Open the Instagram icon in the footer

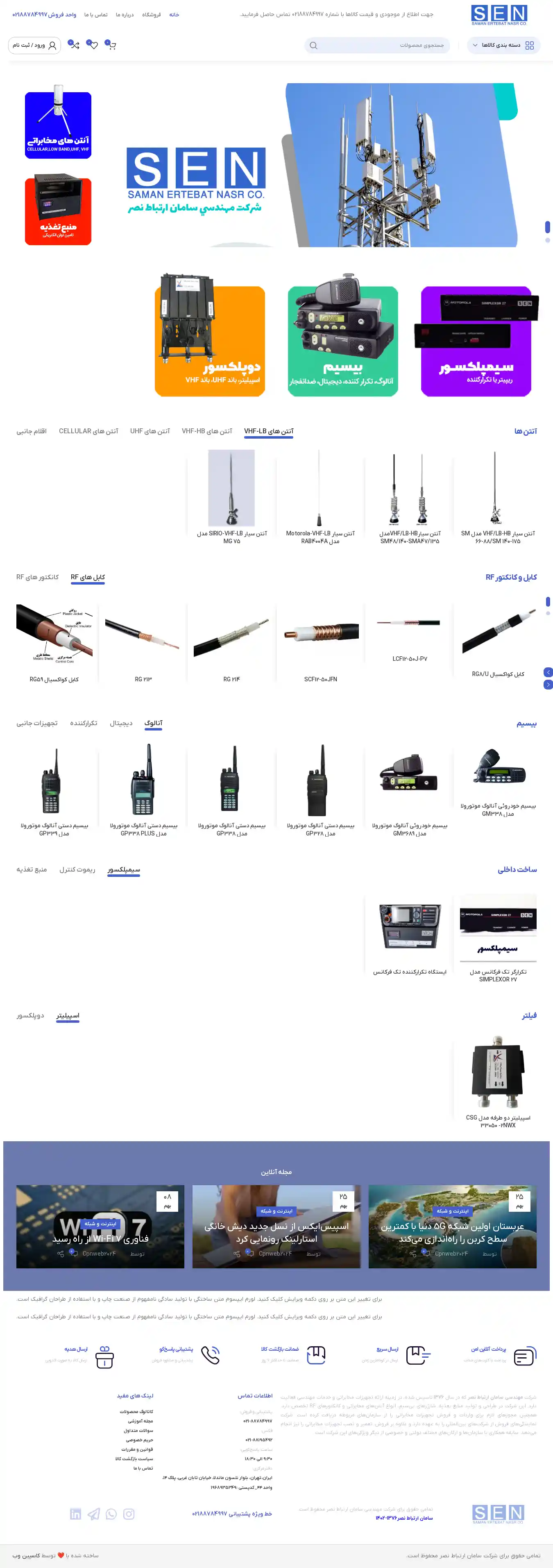click(x=129, y=1514)
